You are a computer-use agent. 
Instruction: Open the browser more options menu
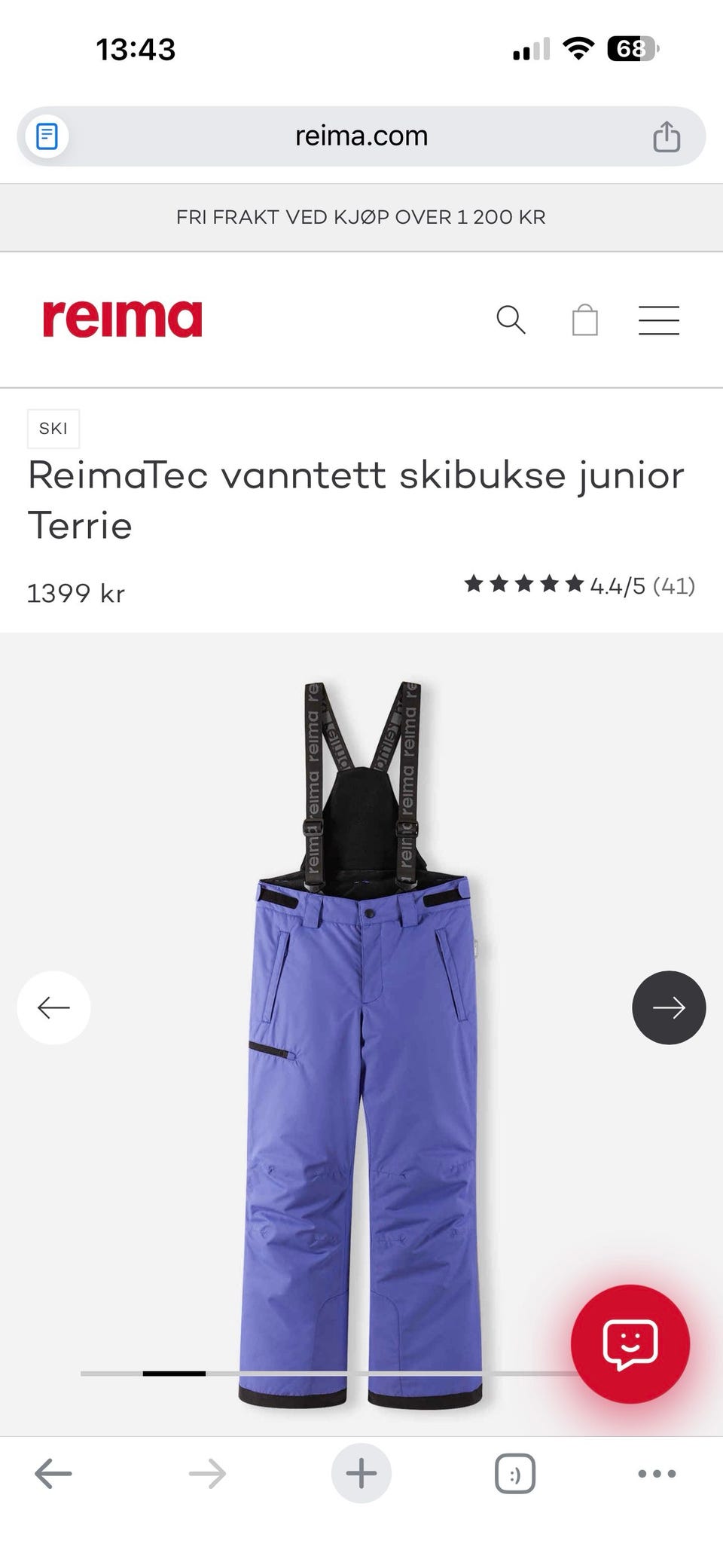click(657, 1473)
